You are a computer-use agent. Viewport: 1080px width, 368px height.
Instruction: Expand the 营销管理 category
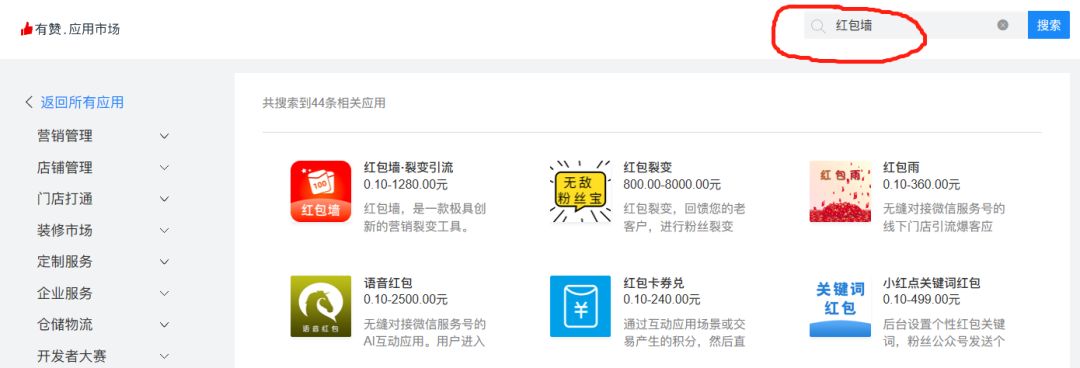click(103, 136)
